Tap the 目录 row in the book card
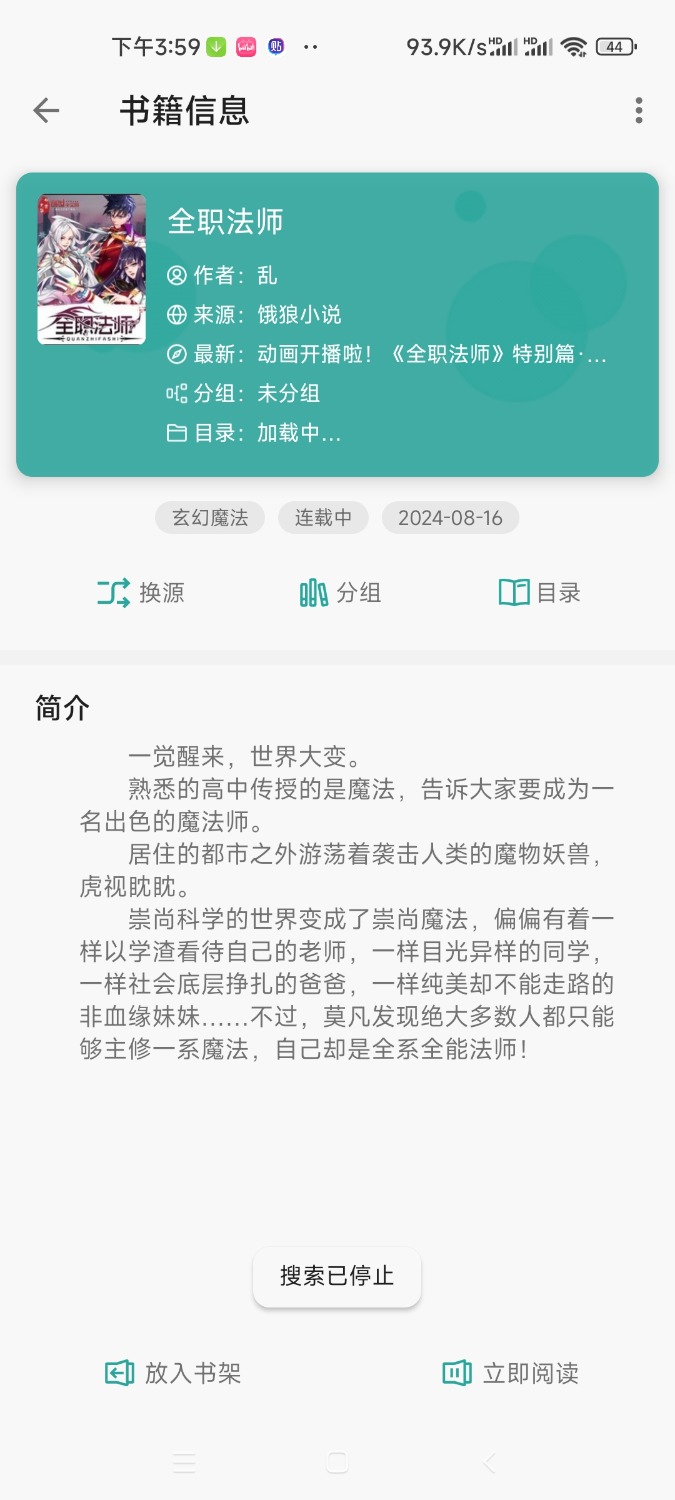Image resolution: width=675 pixels, height=1500 pixels. pyautogui.click(x=255, y=433)
